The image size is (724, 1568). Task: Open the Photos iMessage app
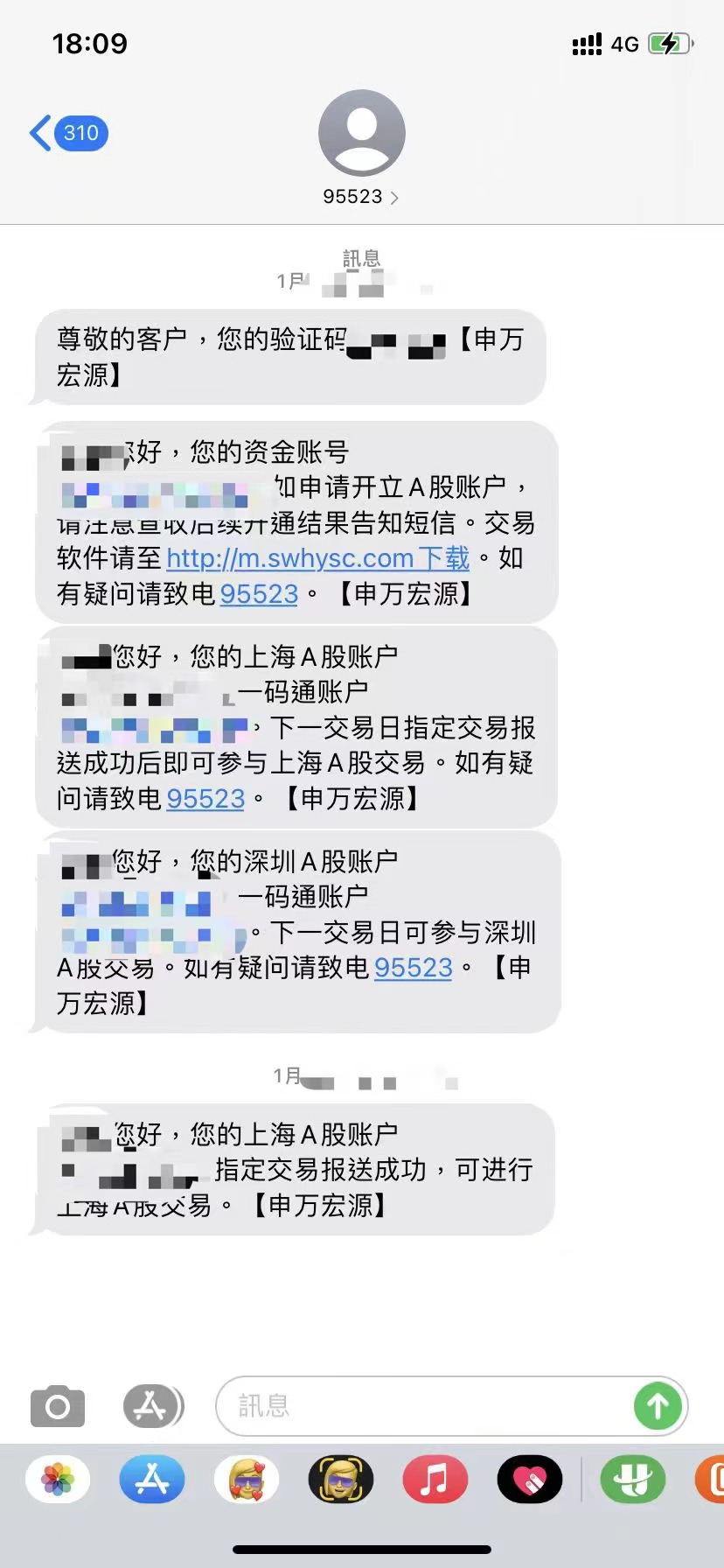(58, 1480)
